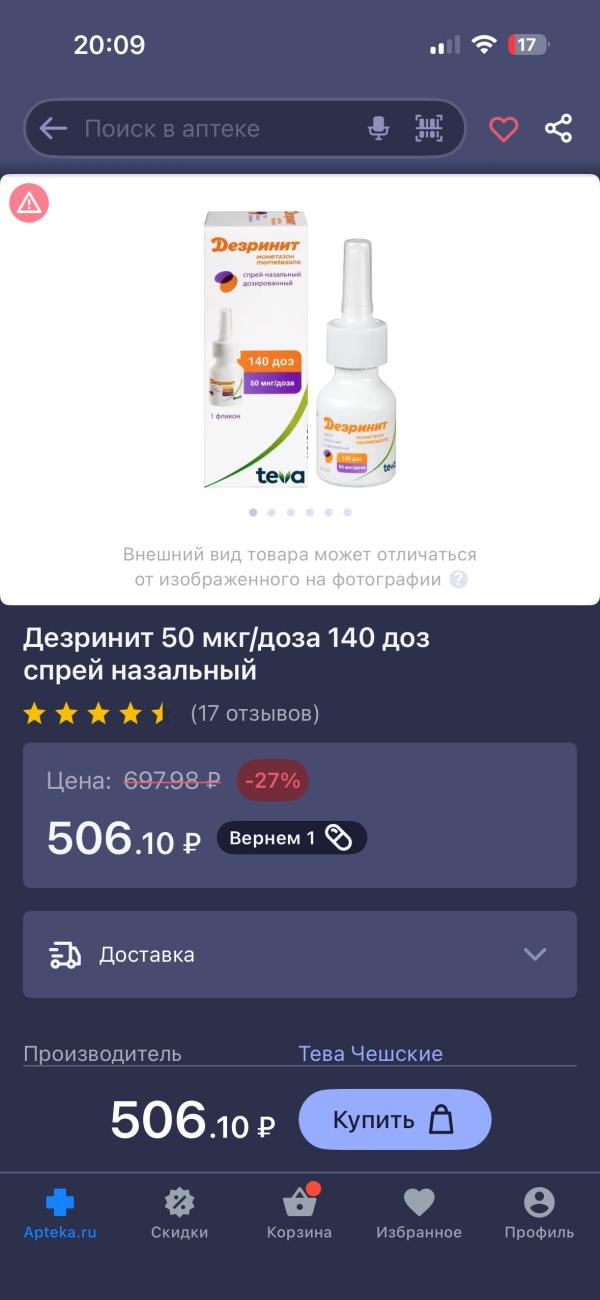Go back using the arrow icon
The width and height of the screenshot is (600, 1300).
pyautogui.click(x=53, y=128)
